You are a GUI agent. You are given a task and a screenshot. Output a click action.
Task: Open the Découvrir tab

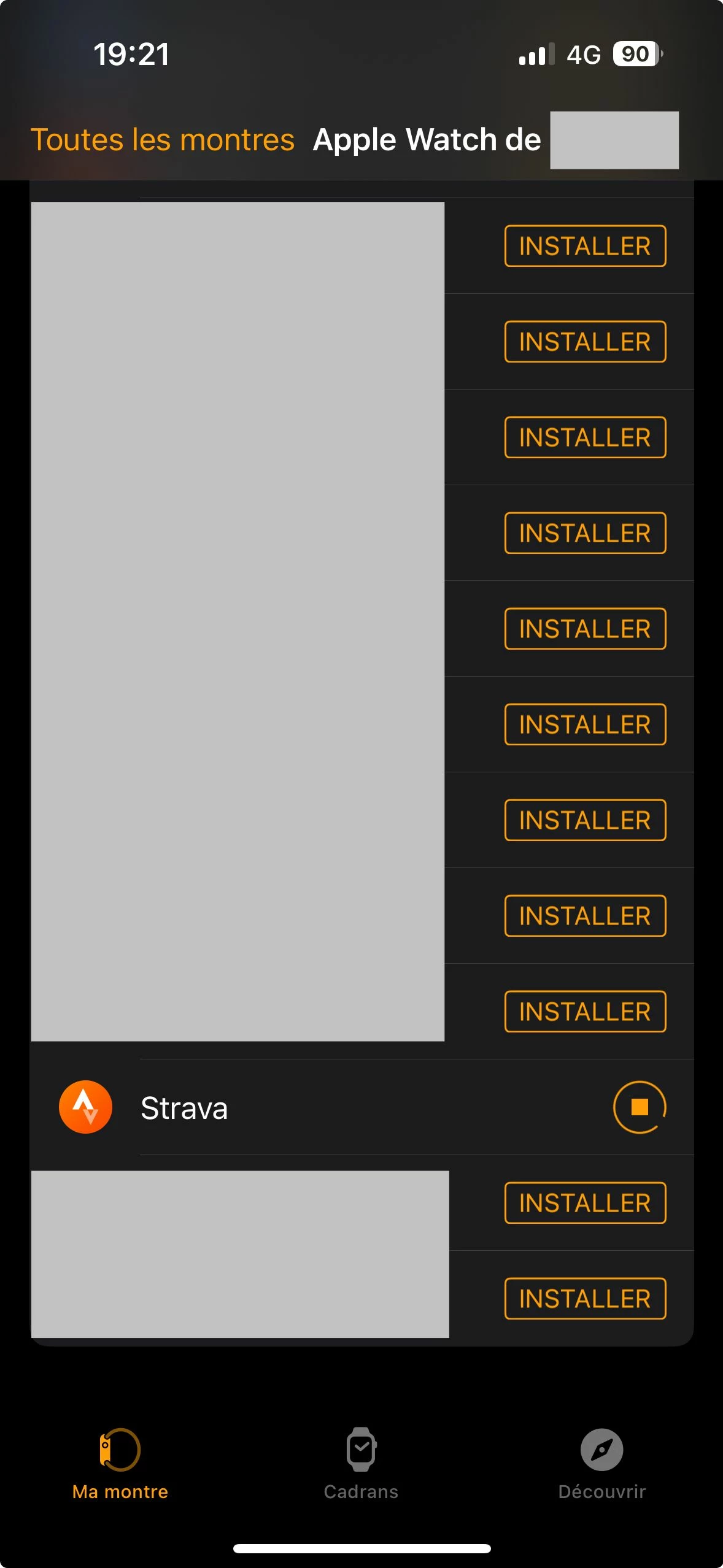[601, 1464]
